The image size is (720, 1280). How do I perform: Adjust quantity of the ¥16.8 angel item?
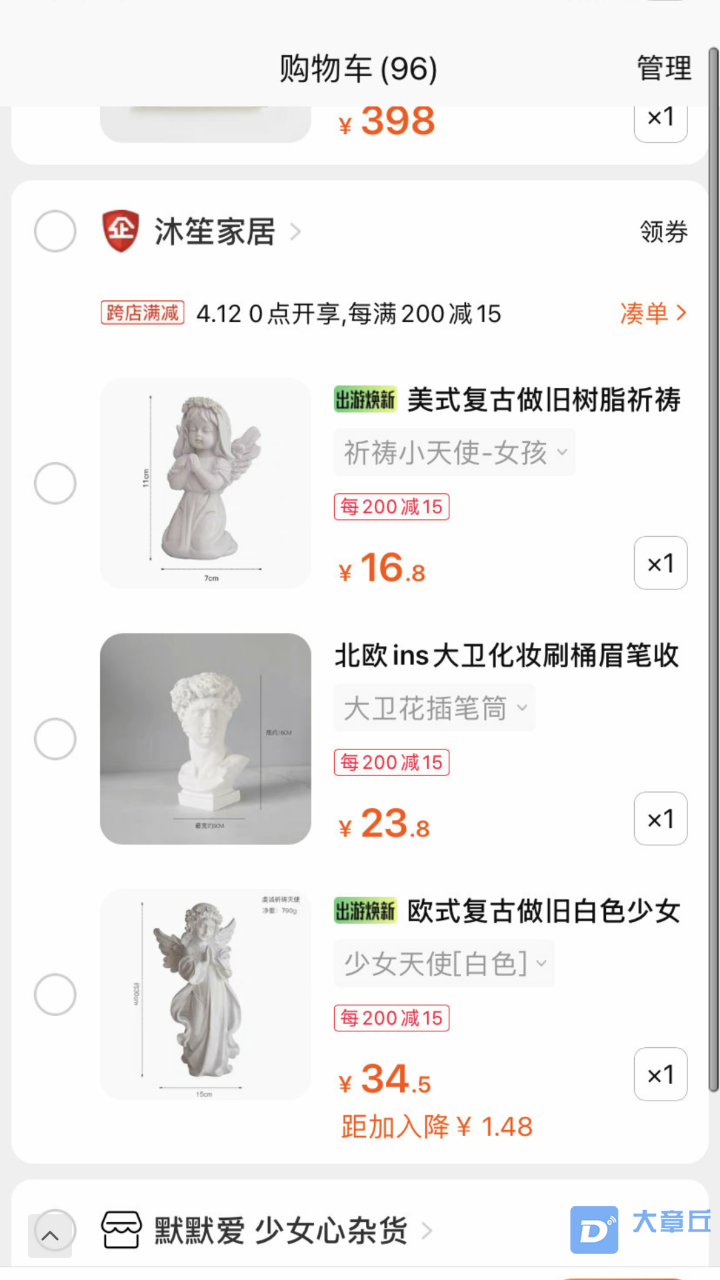pyautogui.click(x=660, y=563)
